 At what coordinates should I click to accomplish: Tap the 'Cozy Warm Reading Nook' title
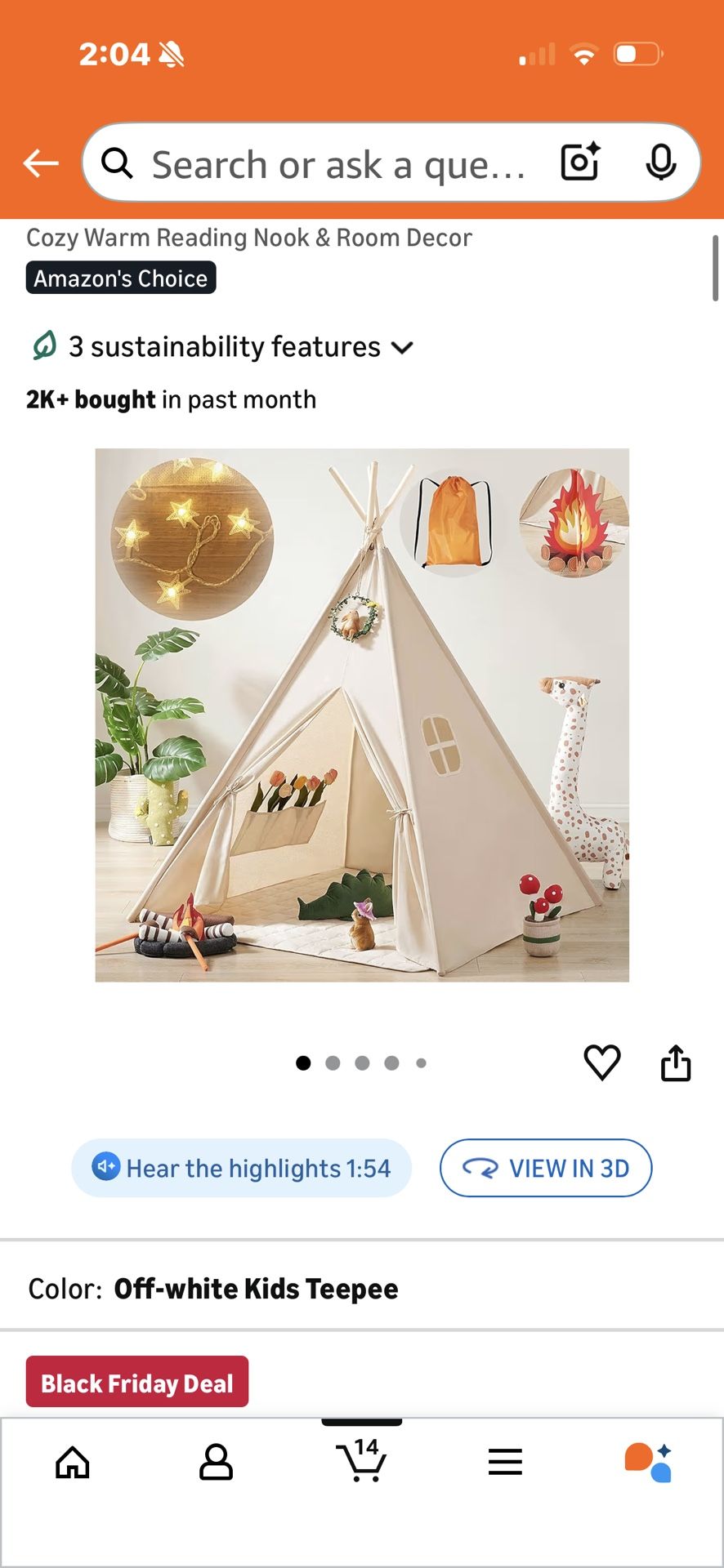point(248,238)
